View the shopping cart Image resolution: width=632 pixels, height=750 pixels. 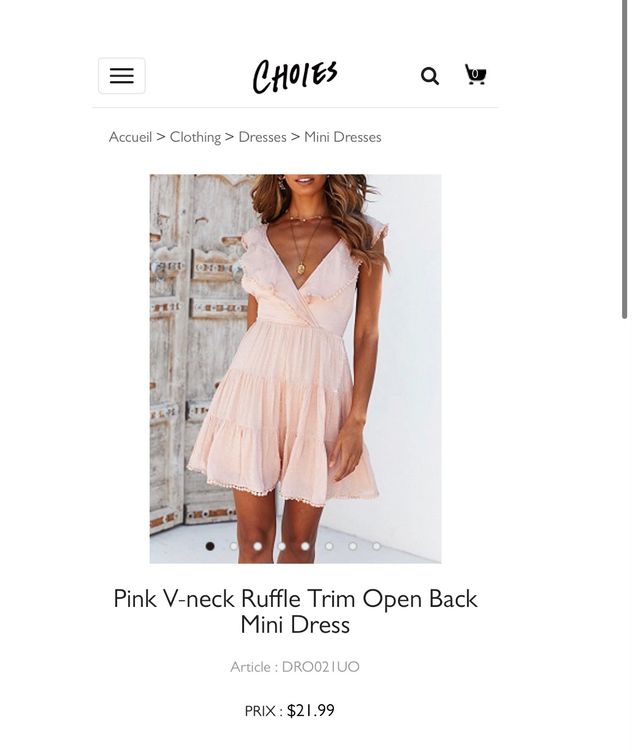[475, 75]
